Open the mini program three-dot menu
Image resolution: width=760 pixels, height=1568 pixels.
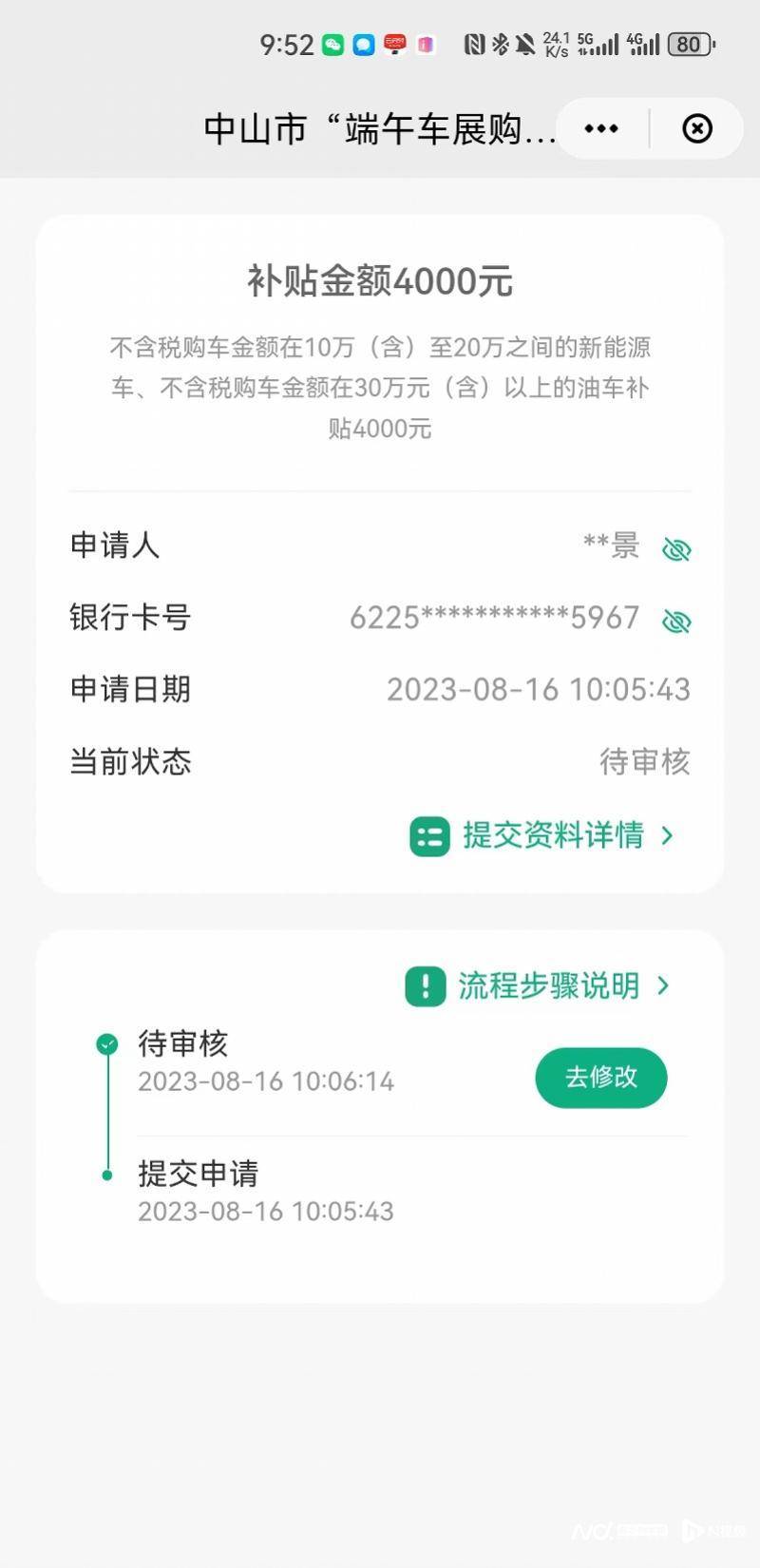[601, 128]
